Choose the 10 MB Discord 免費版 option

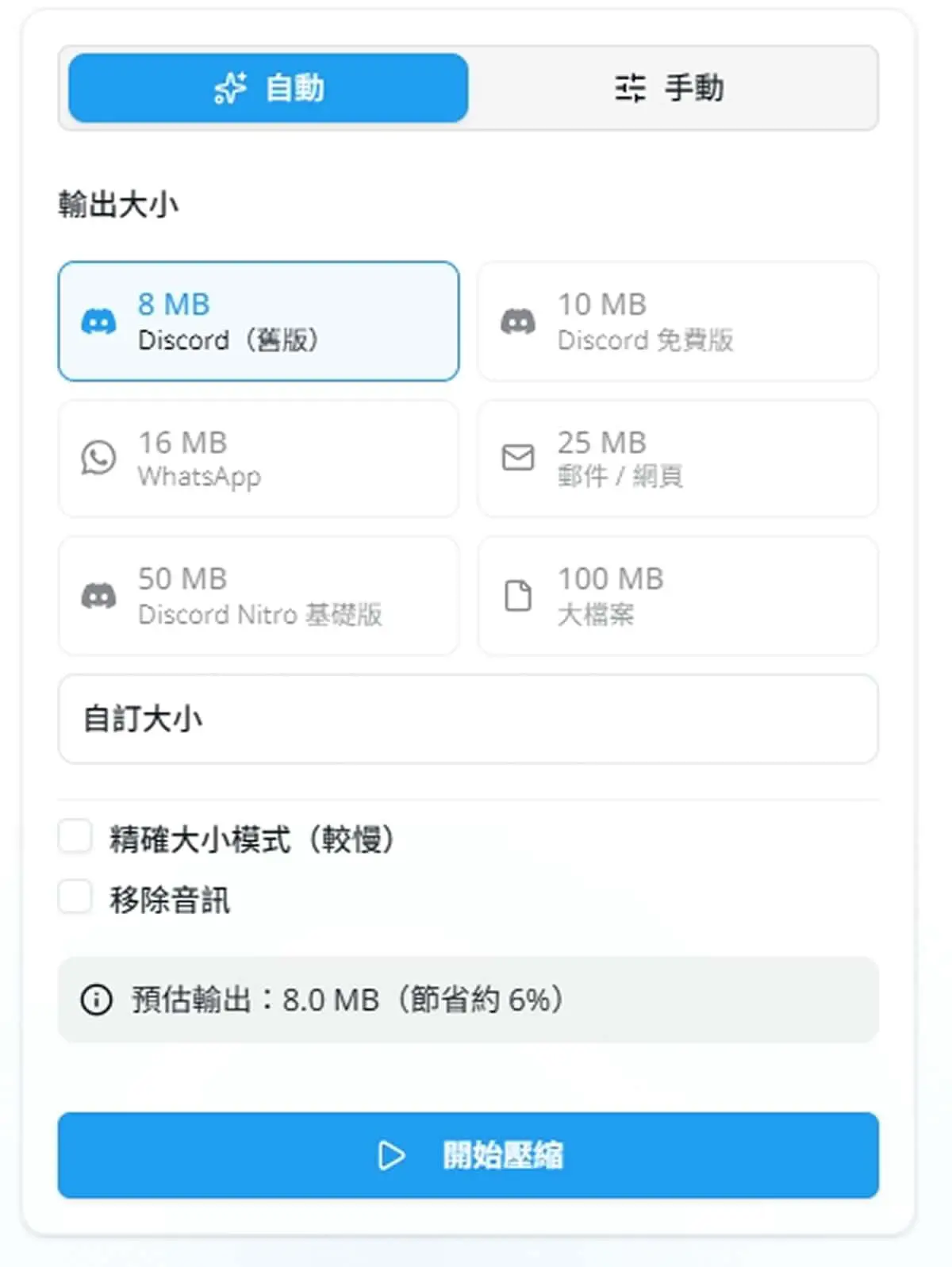pyautogui.click(x=678, y=321)
